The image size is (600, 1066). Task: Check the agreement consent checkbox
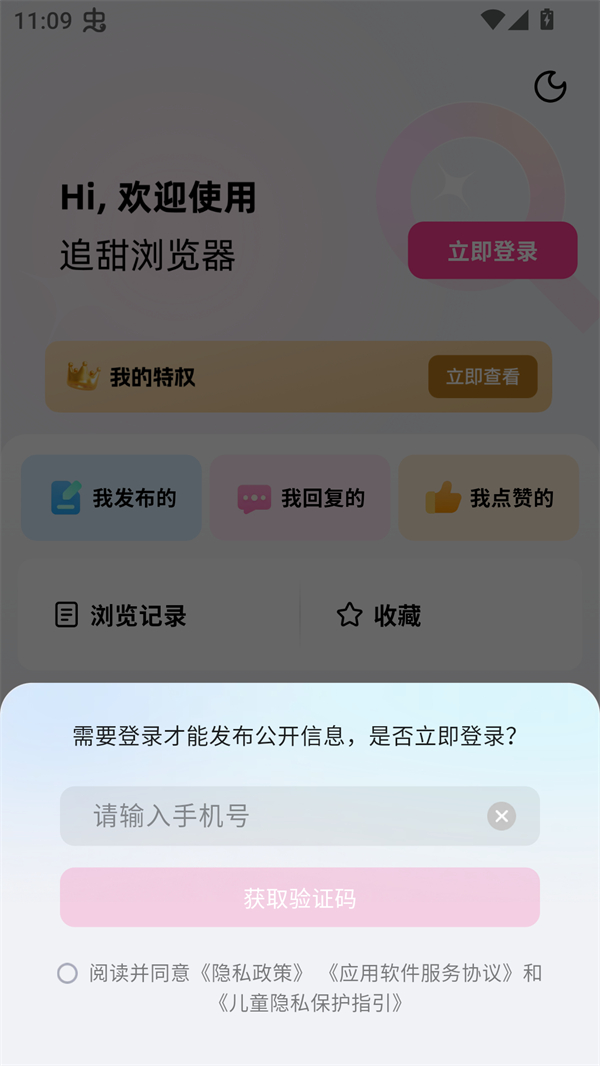[67, 973]
